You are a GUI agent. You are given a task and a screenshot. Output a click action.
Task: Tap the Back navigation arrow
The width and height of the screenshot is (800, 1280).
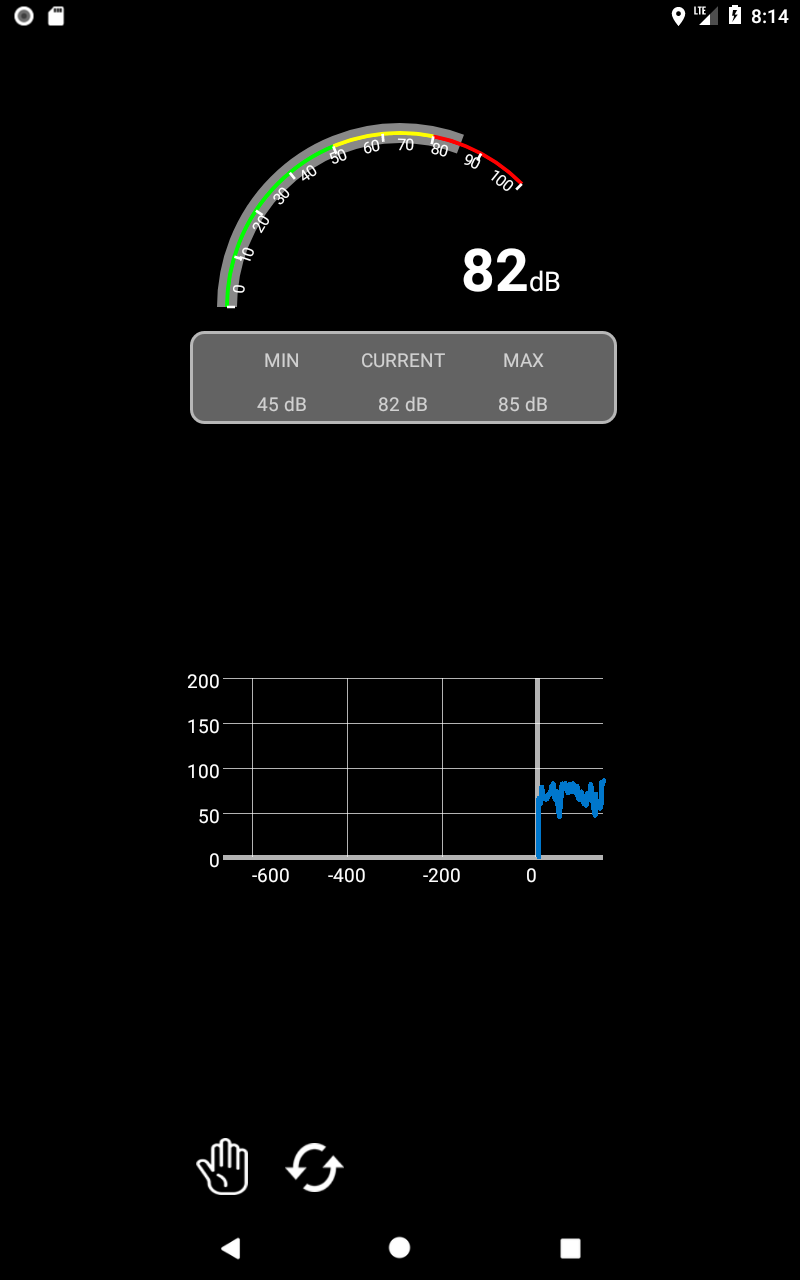(232, 1246)
